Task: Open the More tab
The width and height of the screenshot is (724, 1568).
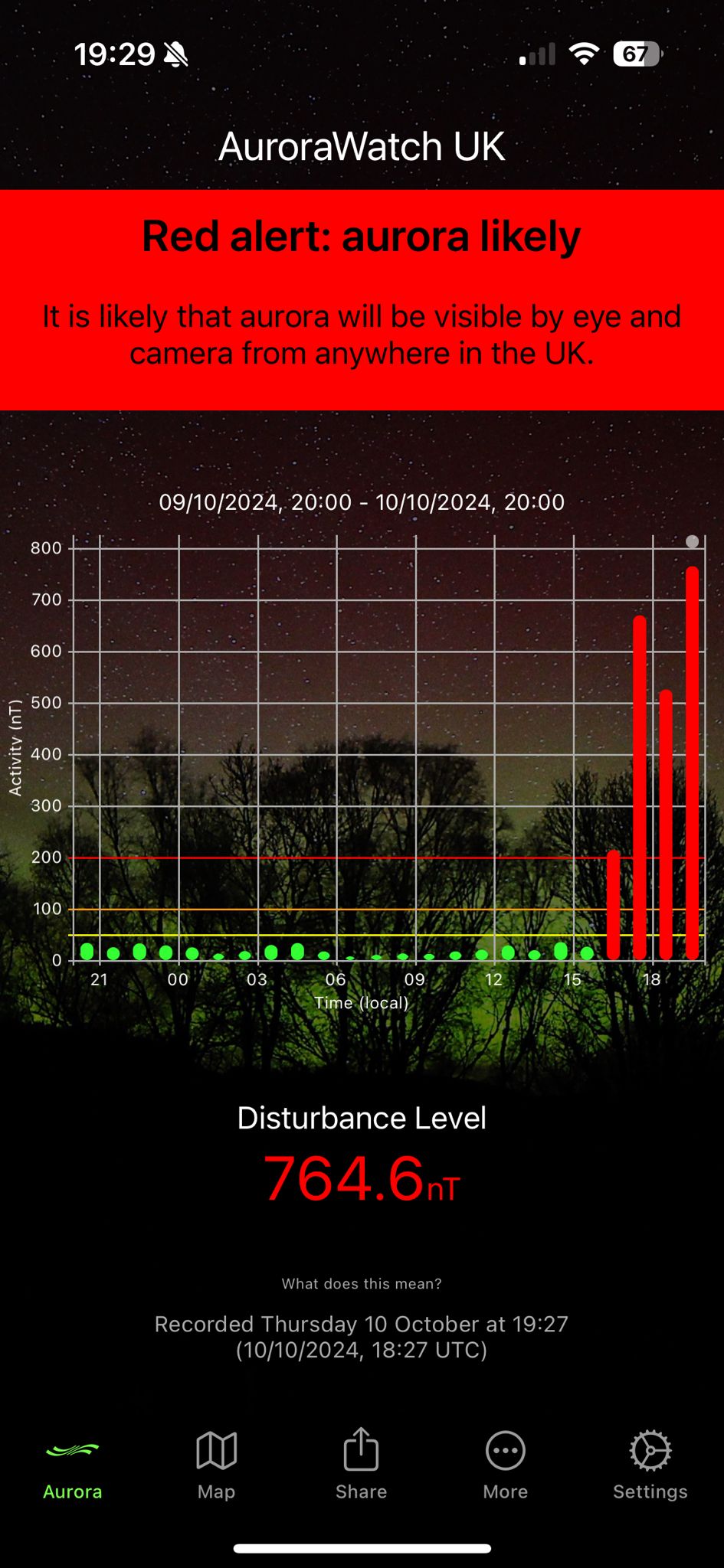Action: [x=506, y=1465]
